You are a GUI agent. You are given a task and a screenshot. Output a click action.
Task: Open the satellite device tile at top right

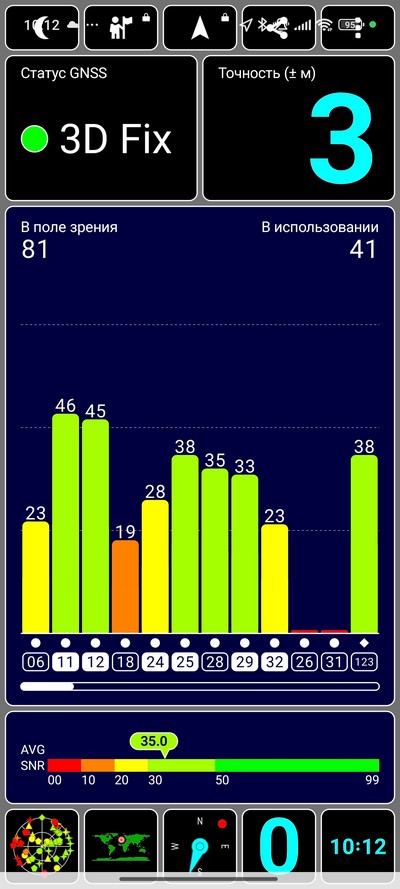click(358, 28)
